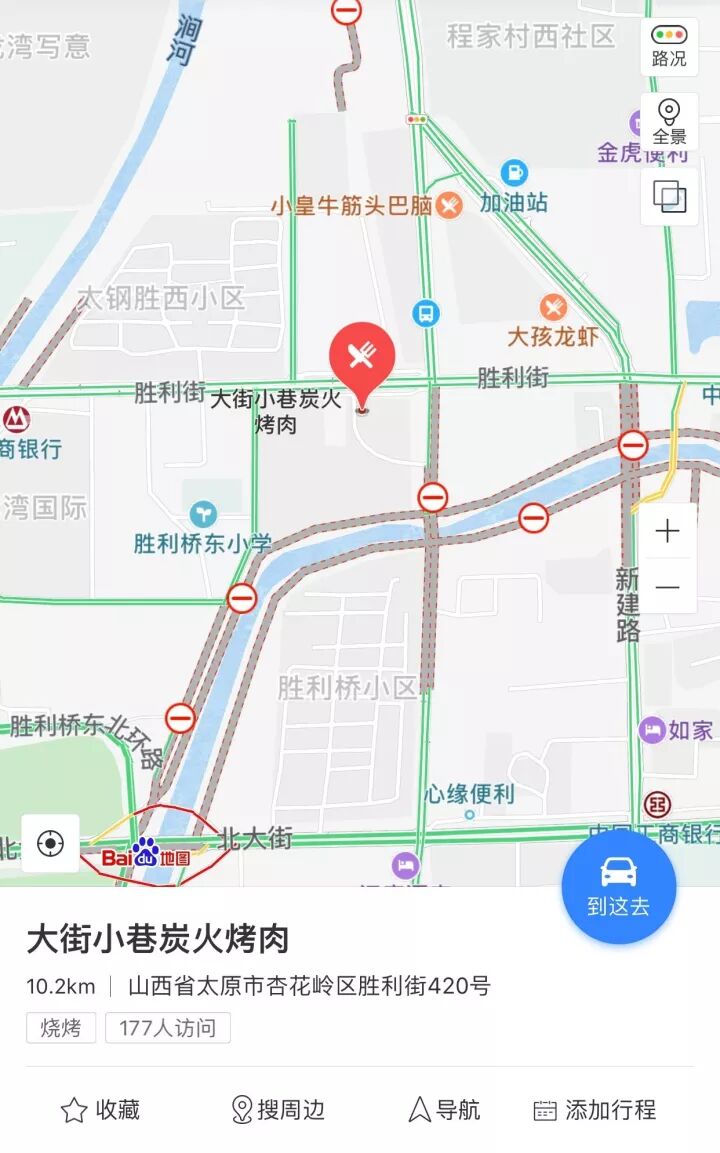Image resolution: width=720 pixels, height=1153 pixels.
Task: Add place to 收藏 favorites
Action: point(100,1110)
